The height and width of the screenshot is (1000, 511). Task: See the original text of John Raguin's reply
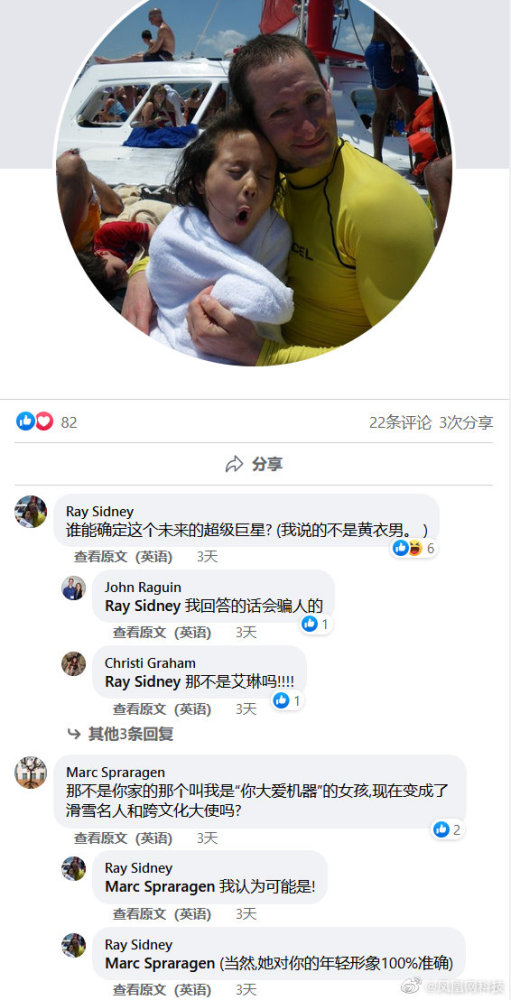(162, 632)
